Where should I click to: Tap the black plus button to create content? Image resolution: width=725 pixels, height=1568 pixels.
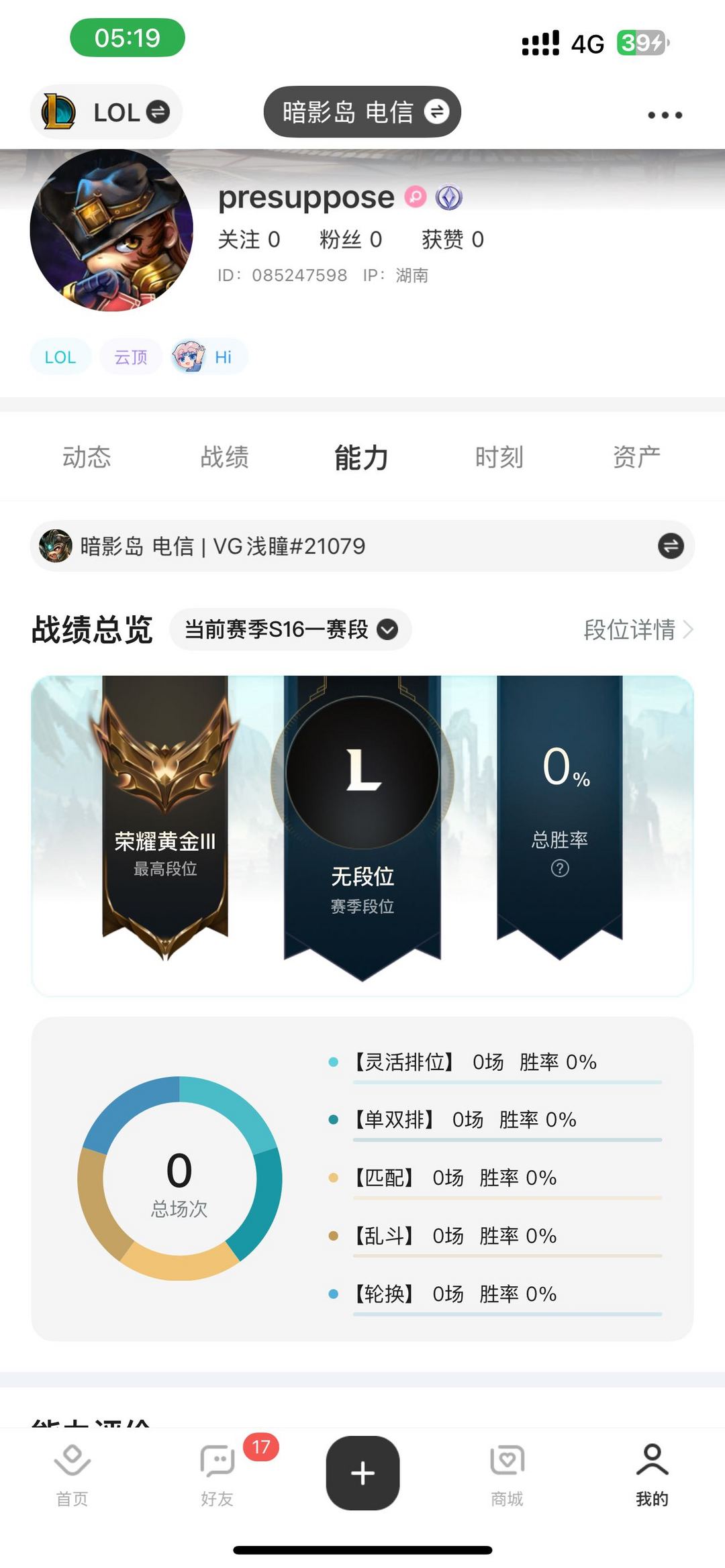362,1473
